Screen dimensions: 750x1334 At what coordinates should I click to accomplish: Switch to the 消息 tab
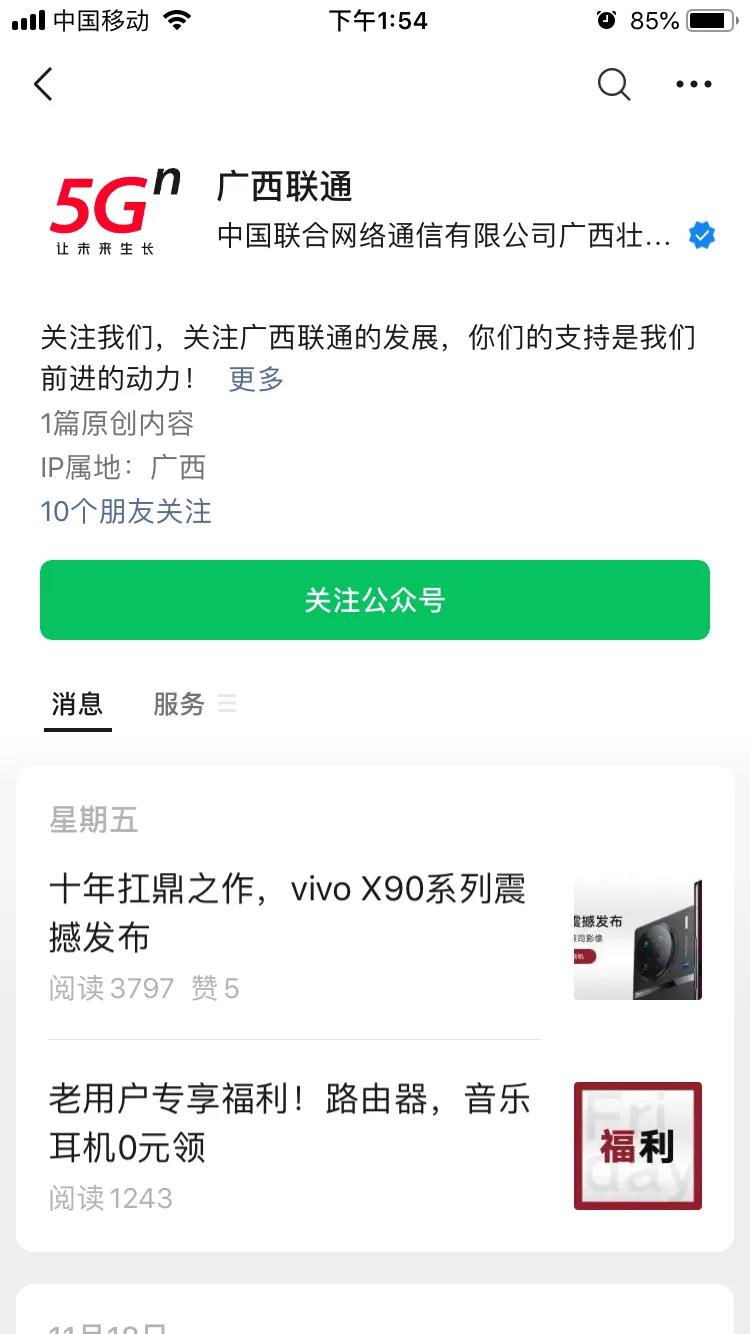point(77,704)
